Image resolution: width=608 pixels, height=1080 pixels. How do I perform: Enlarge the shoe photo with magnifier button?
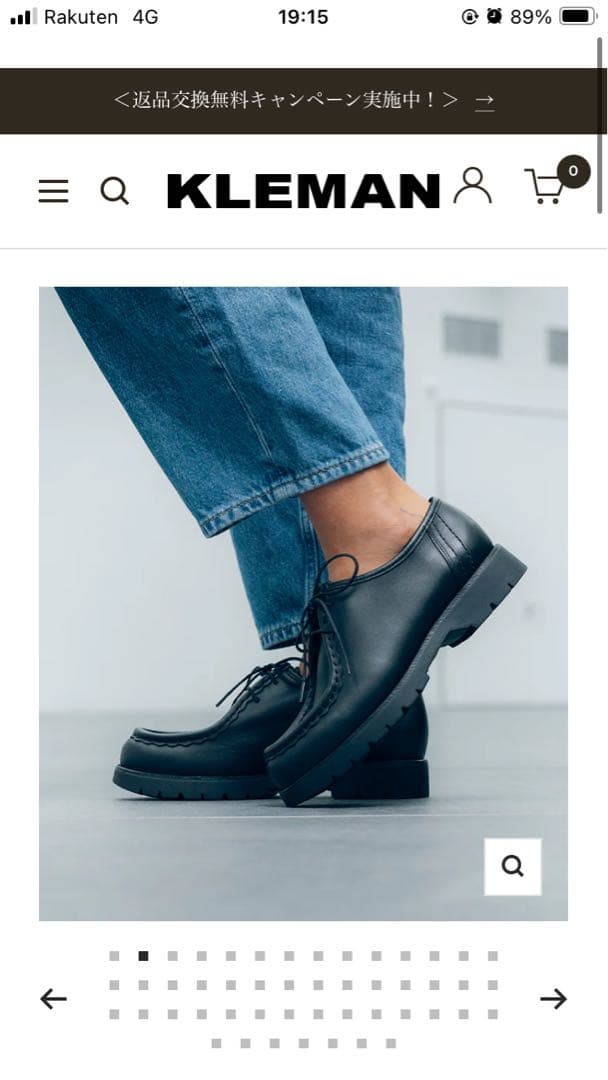click(x=513, y=866)
